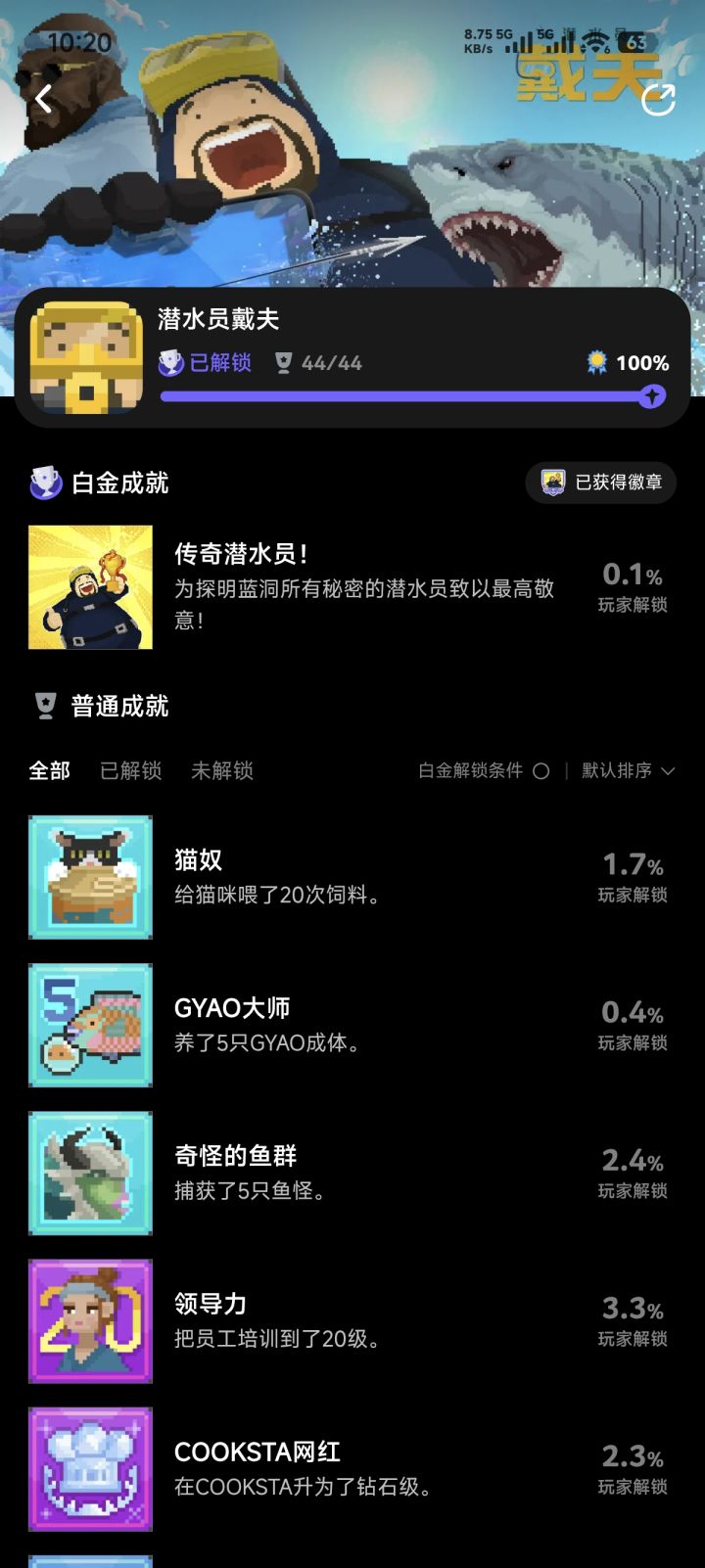Viewport: 705px width, 1568px height.
Task: Switch to the 未解锁 filter tab
Action: pos(221,771)
